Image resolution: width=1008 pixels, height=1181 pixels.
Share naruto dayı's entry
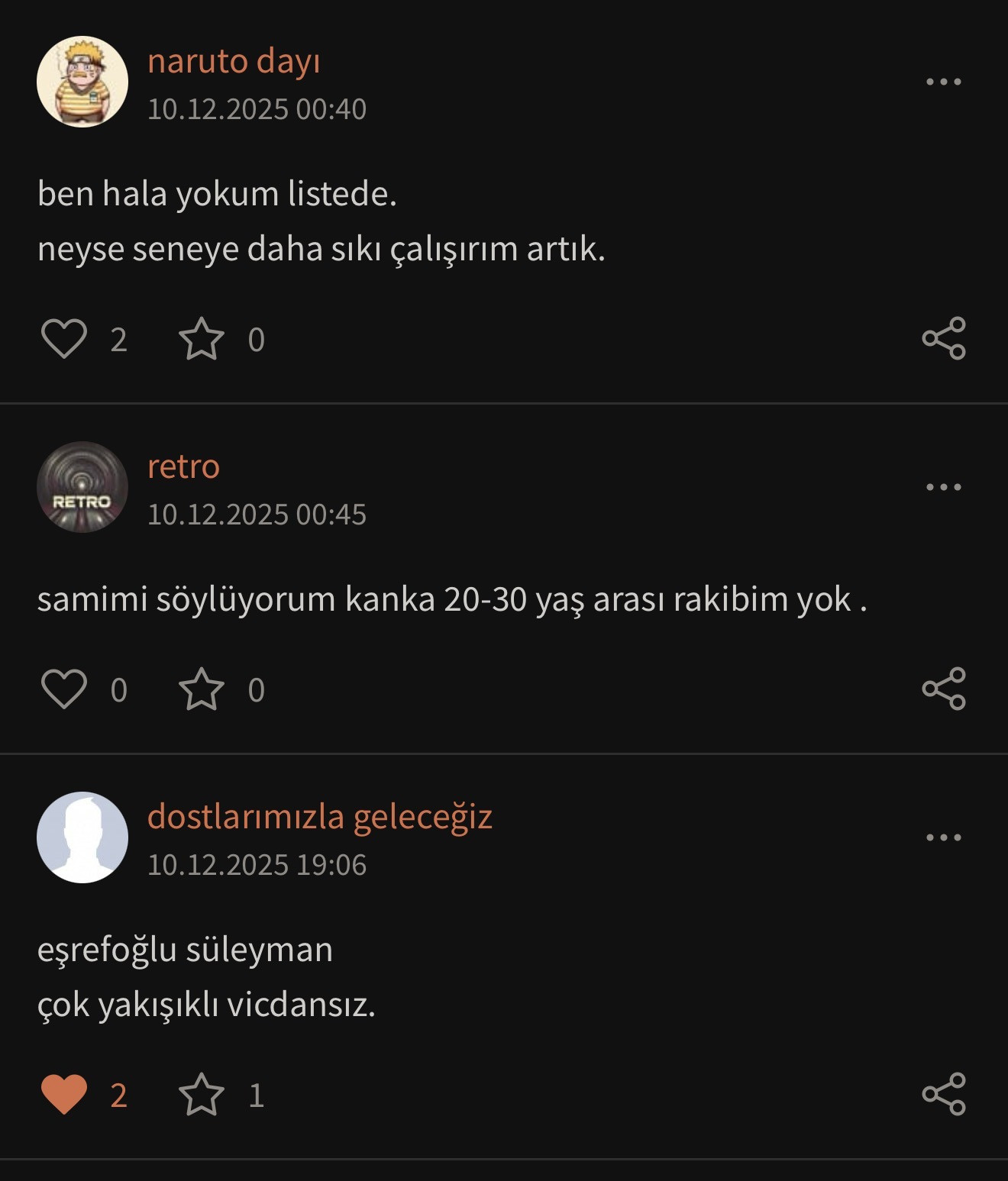944,338
